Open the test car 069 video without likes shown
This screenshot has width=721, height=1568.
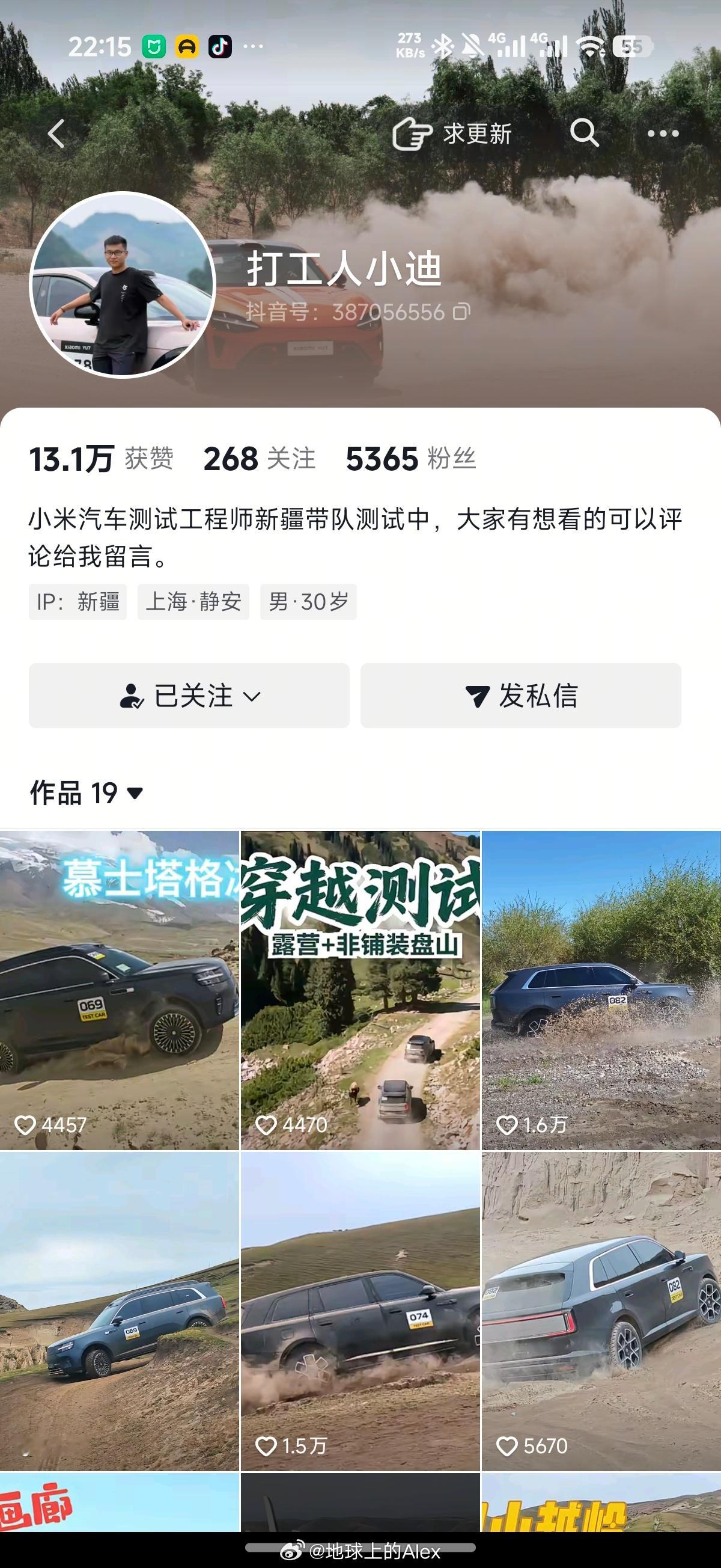point(119,1311)
